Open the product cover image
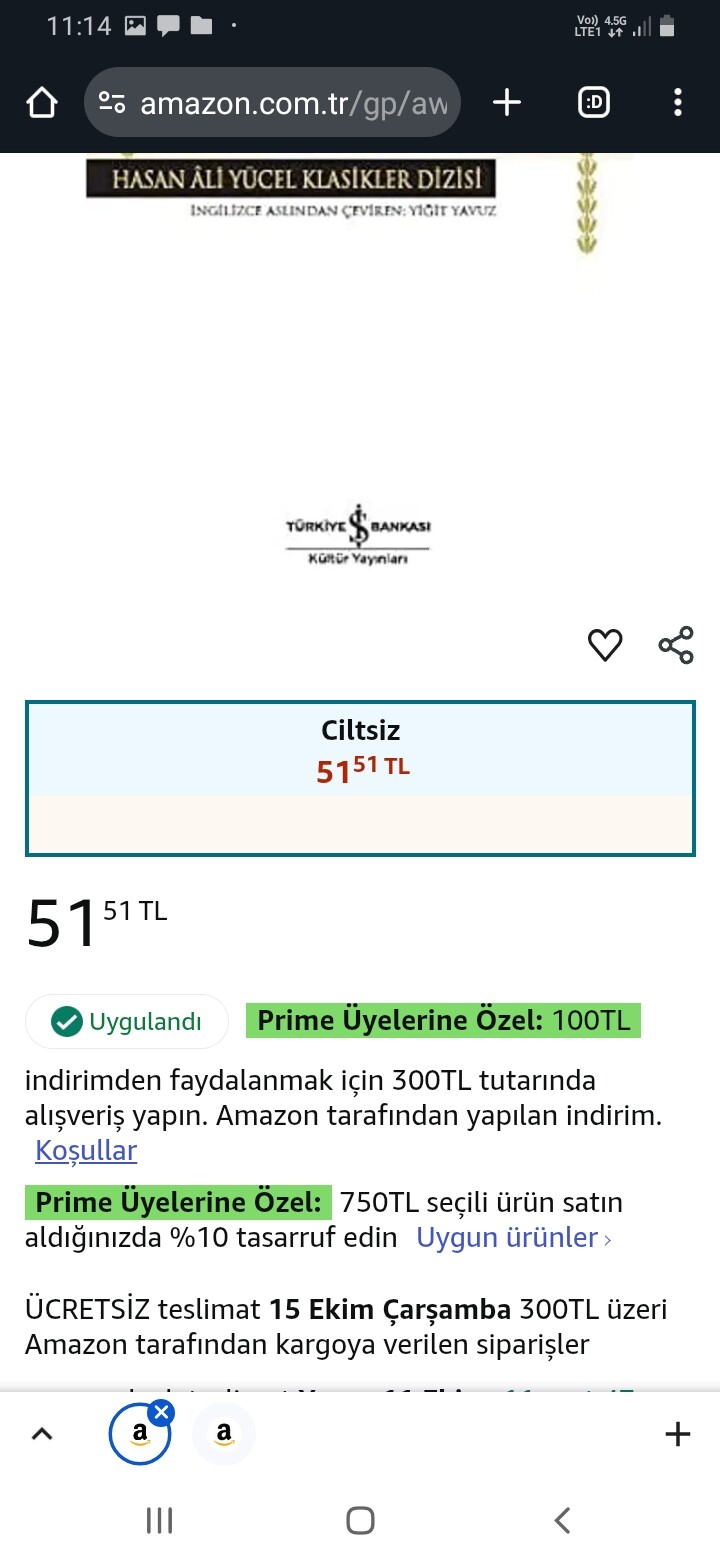This screenshot has height=1560, width=720. 360,350
